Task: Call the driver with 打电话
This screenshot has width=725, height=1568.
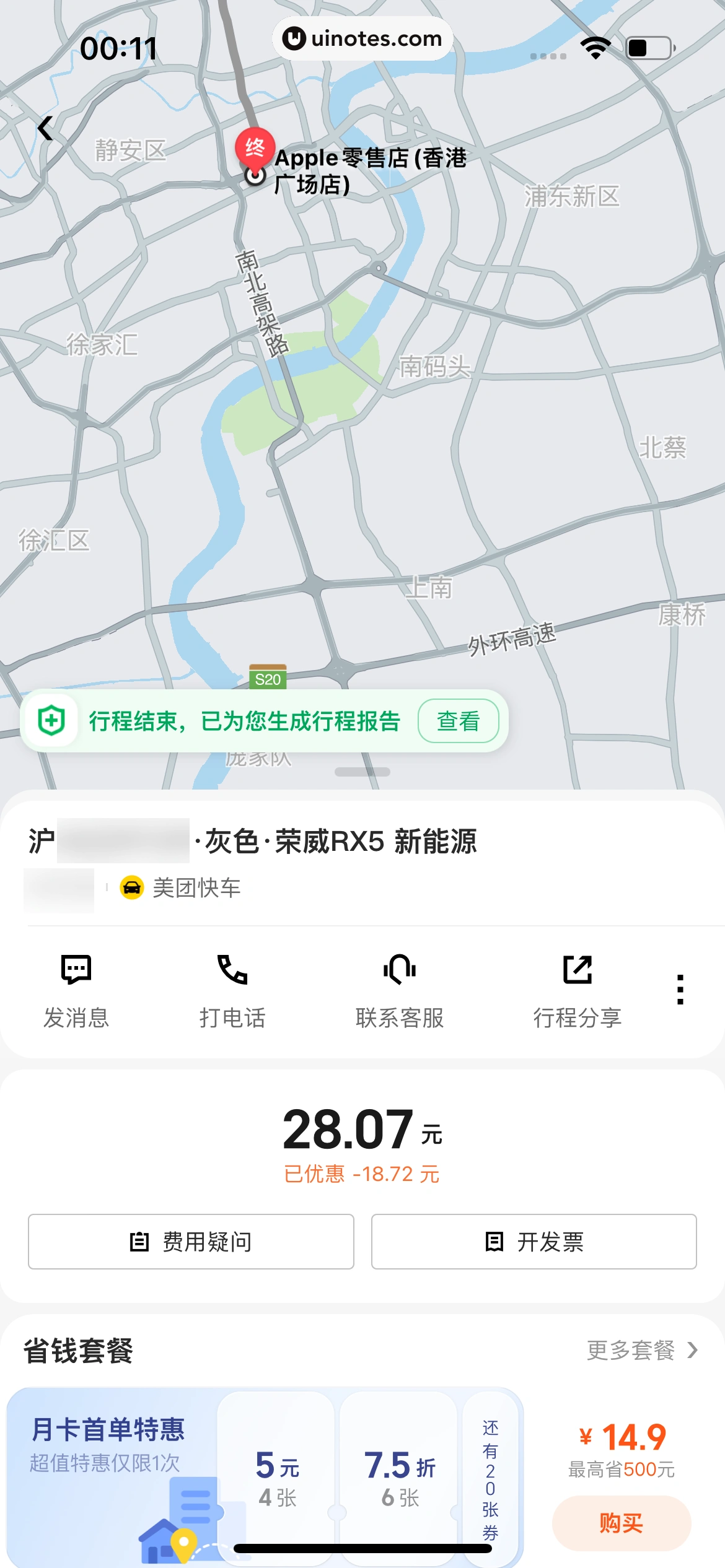Action: click(x=232, y=990)
